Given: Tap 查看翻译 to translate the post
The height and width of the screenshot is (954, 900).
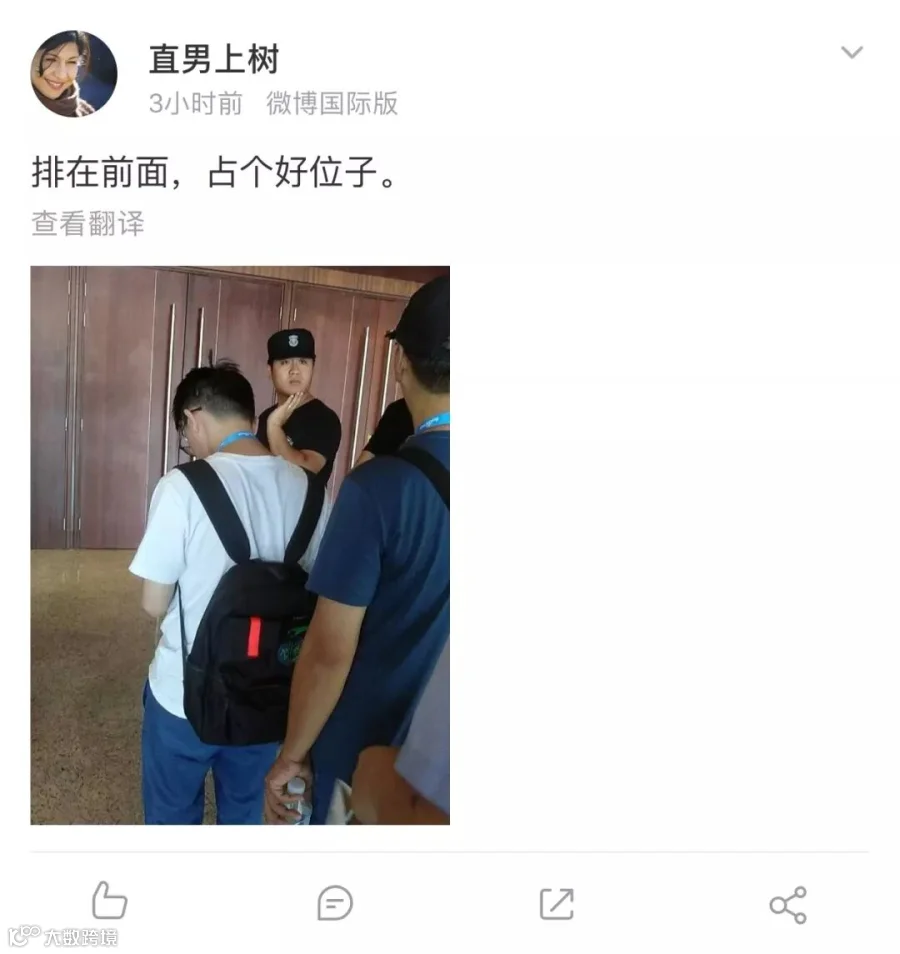Looking at the screenshot, I should tap(88, 223).
